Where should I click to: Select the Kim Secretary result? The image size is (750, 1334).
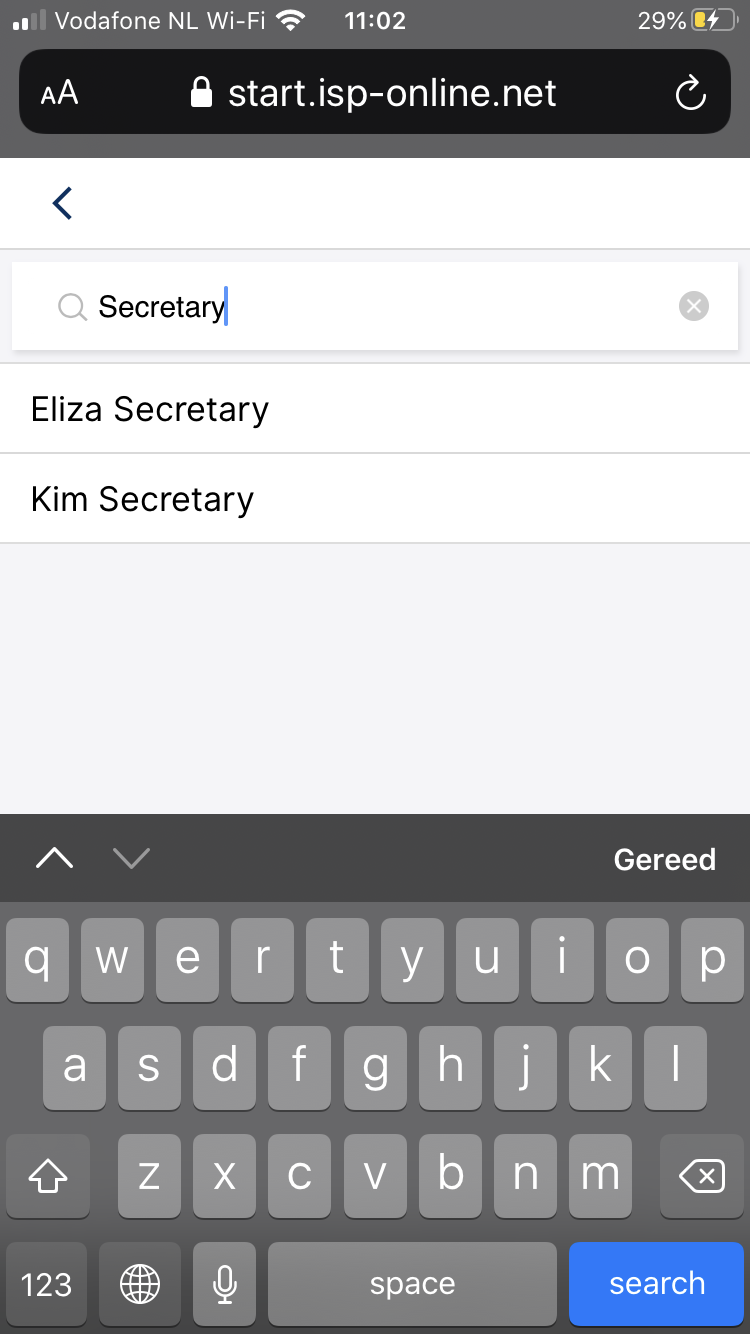(375, 499)
